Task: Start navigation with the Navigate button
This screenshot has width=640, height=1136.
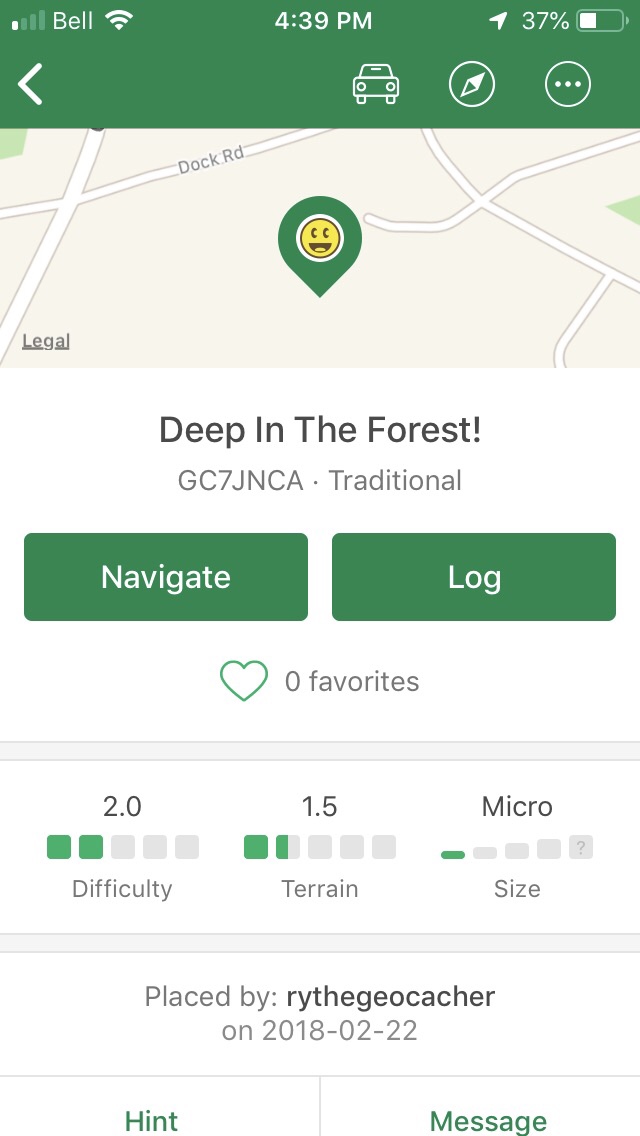Action: tap(166, 577)
